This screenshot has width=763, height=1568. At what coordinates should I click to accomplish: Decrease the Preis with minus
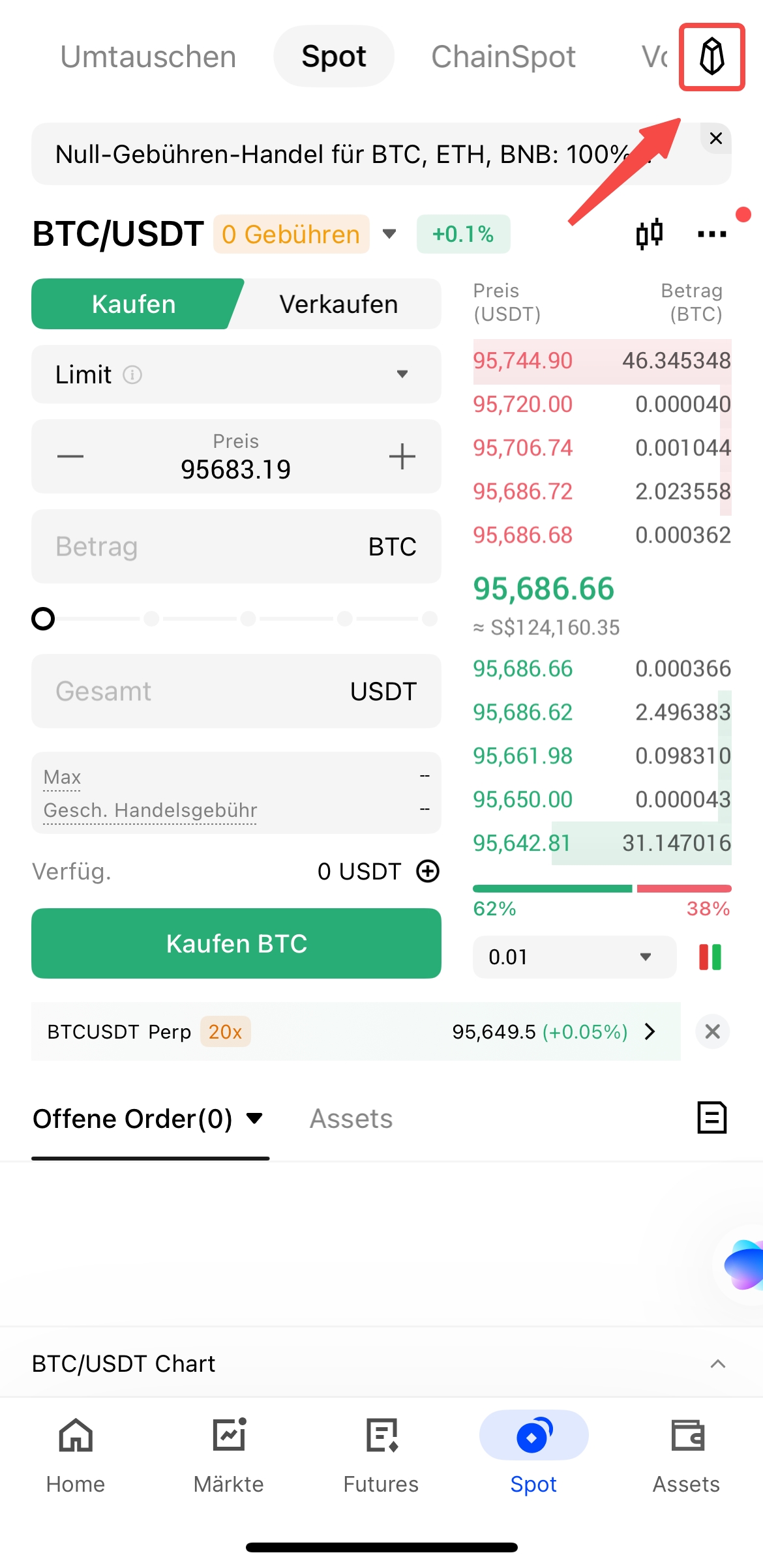coord(70,456)
